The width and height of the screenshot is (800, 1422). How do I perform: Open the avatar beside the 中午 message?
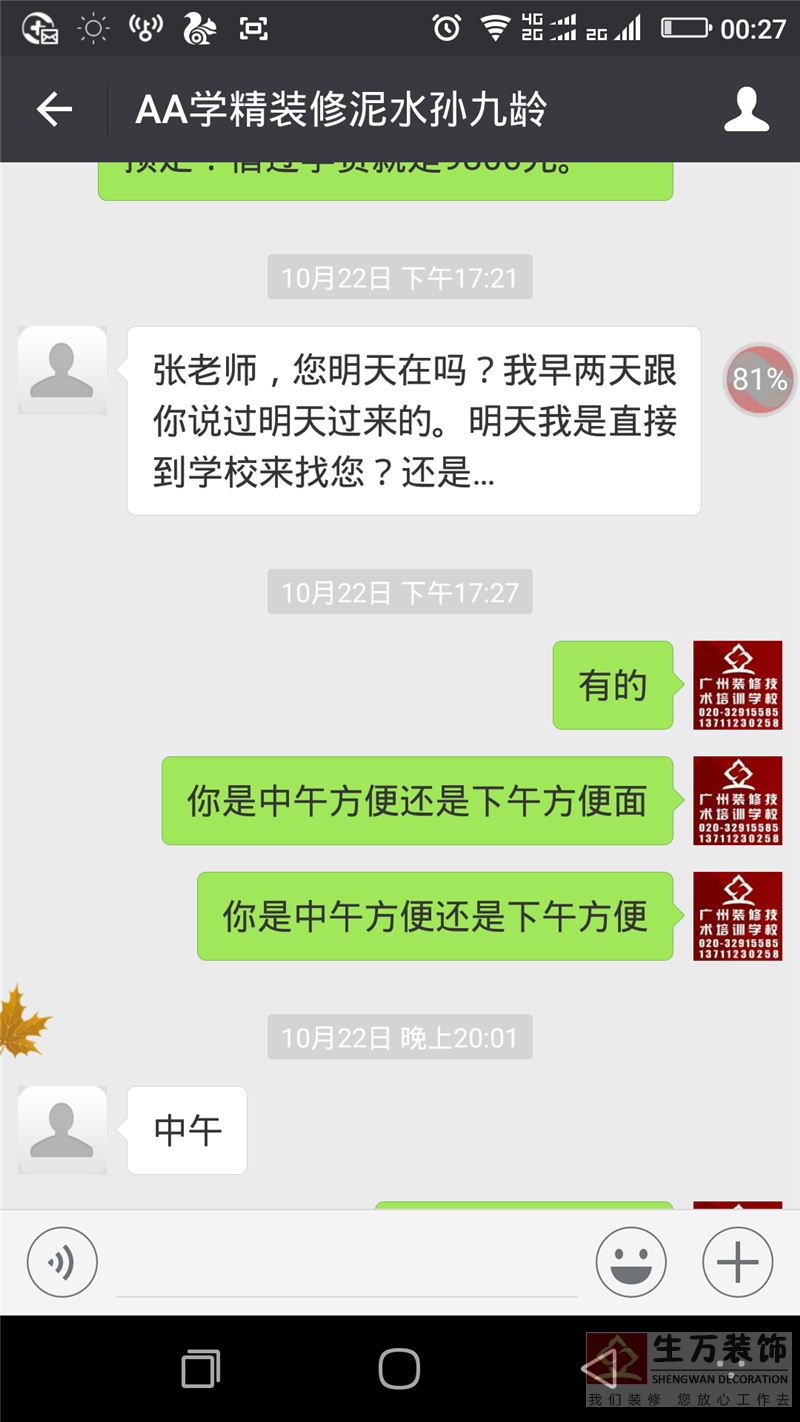point(62,1130)
